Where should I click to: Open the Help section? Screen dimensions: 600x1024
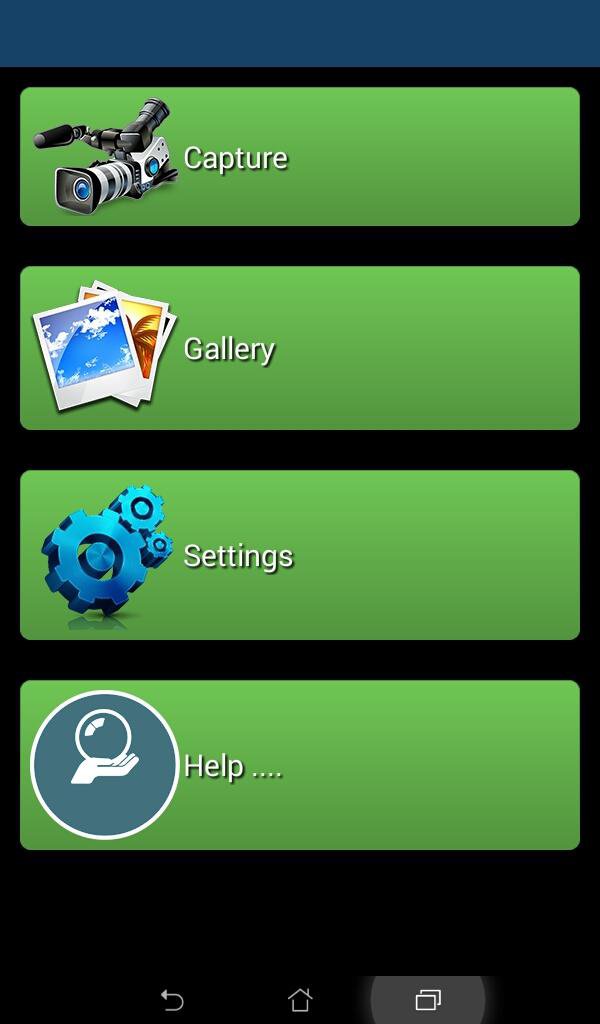point(300,765)
